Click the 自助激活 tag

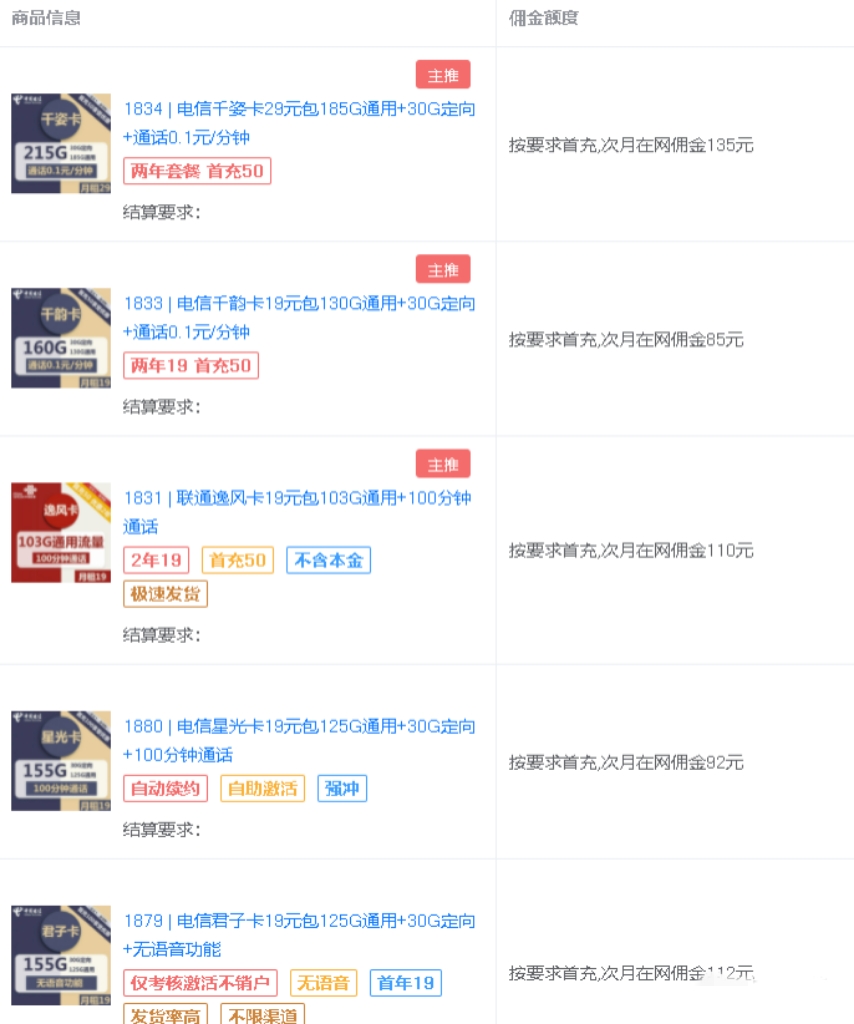click(x=261, y=788)
